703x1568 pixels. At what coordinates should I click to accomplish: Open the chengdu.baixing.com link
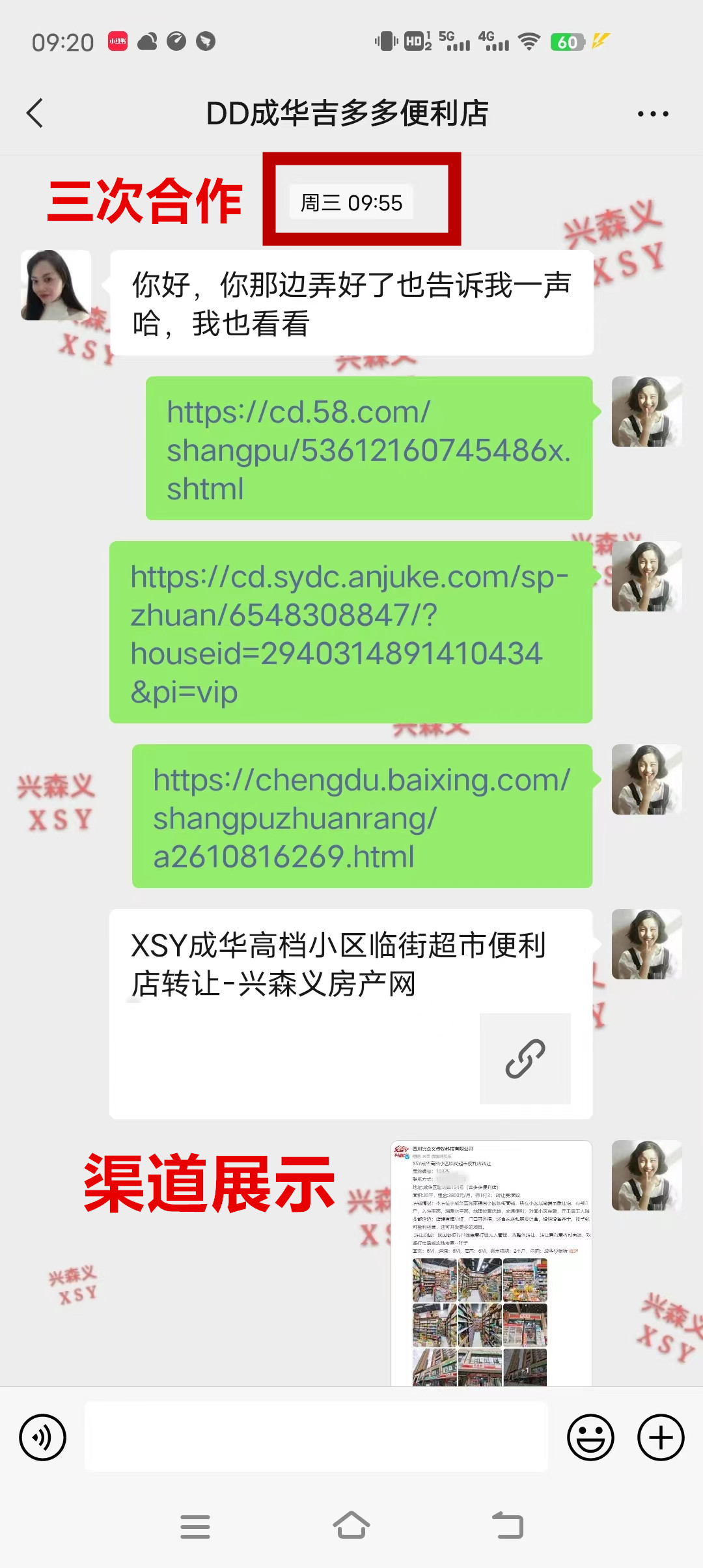[362, 817]
